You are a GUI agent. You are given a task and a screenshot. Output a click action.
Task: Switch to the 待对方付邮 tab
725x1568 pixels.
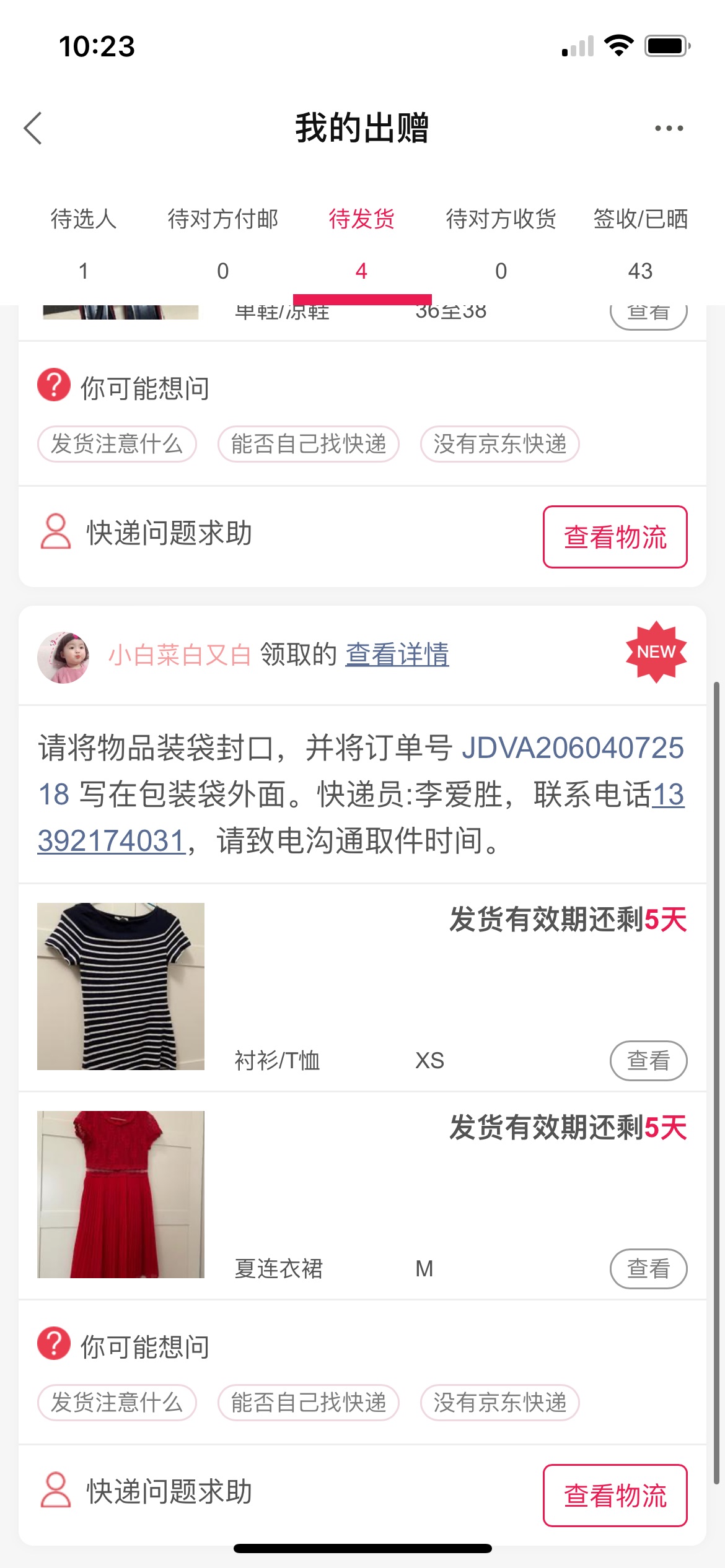(222, 243)
